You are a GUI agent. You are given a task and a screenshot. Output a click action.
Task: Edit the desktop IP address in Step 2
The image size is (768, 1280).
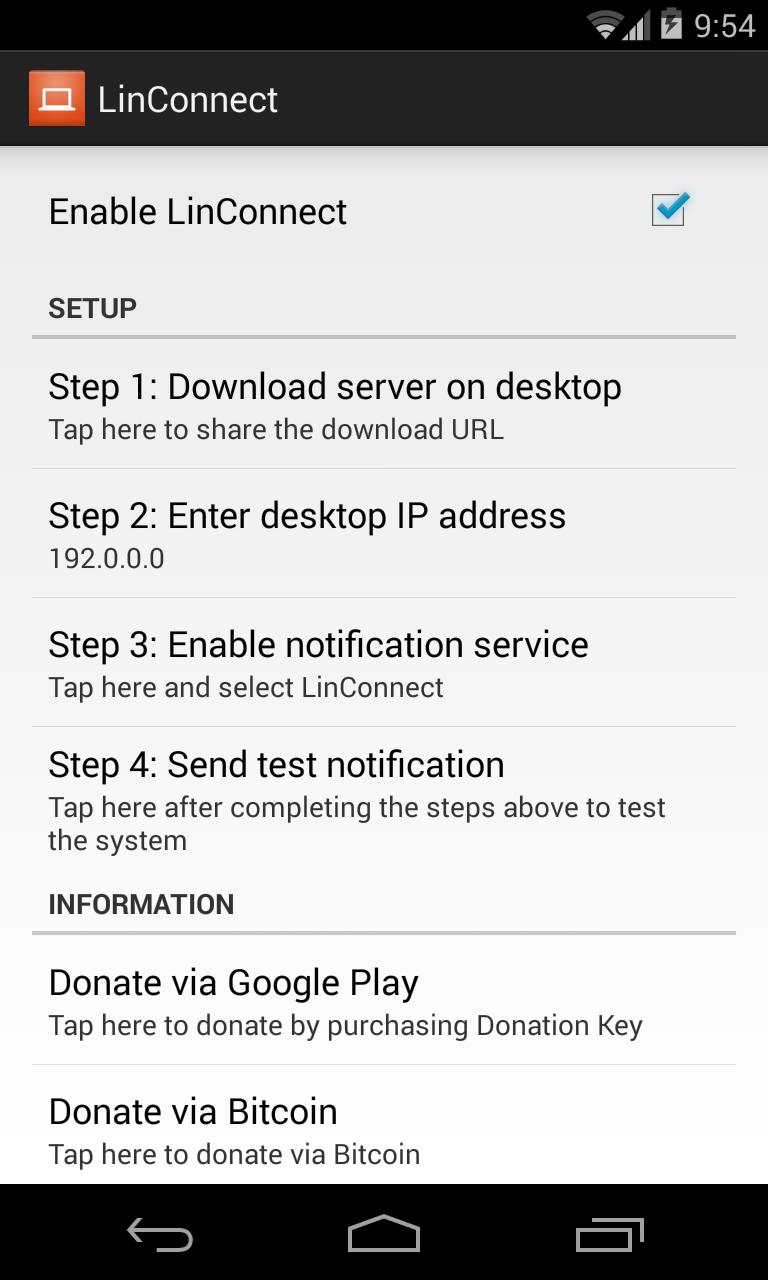(x=384, y=534)
